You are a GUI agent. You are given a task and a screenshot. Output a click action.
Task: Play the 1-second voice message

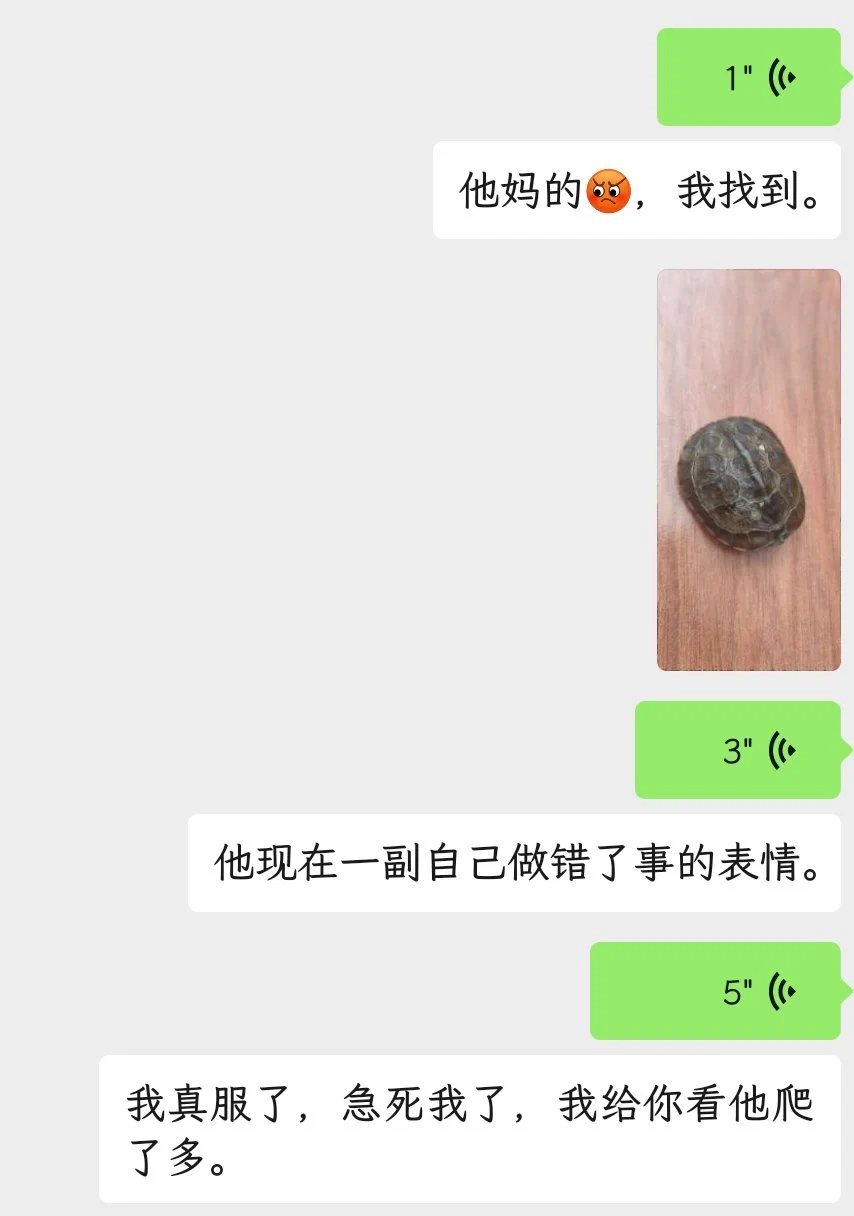pos(748,77)
